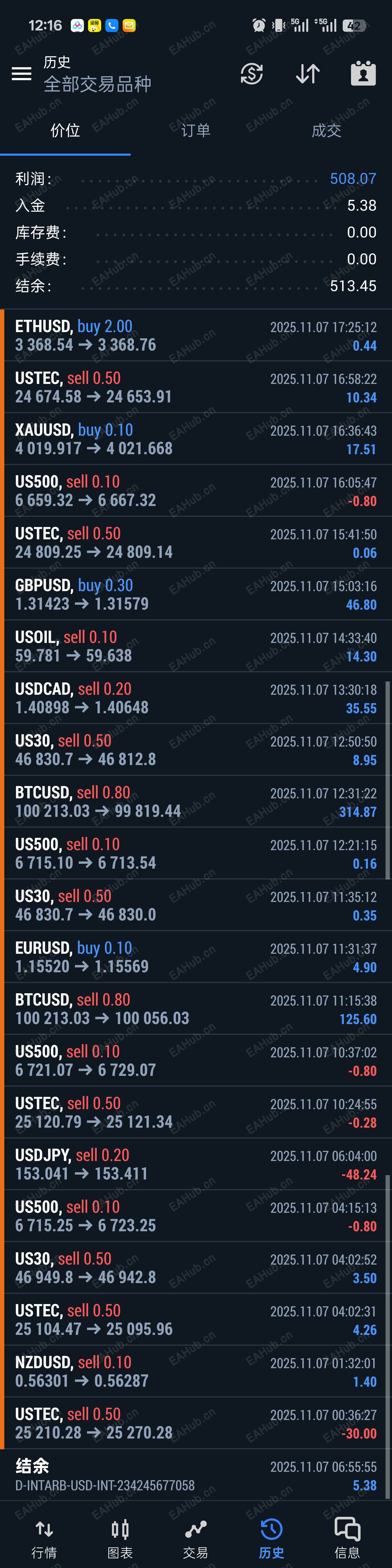Switch to the 成交 tab
Image resolution: width=392 pixels, height=1568 pixels.
click(326, 130)
